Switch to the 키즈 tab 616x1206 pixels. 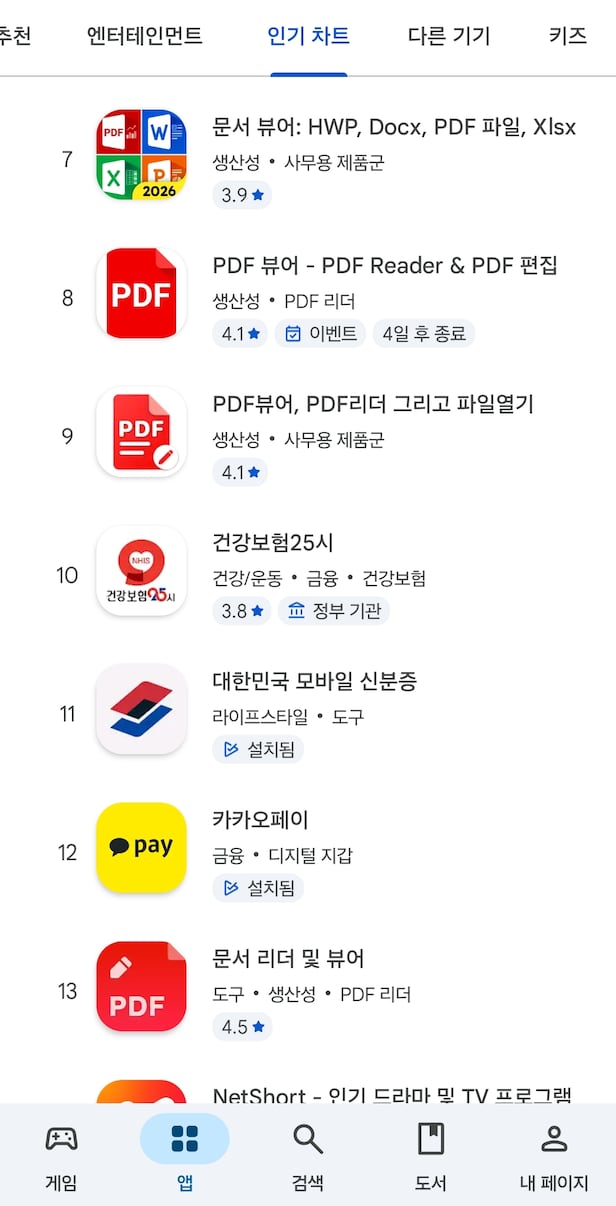[568, 37]
